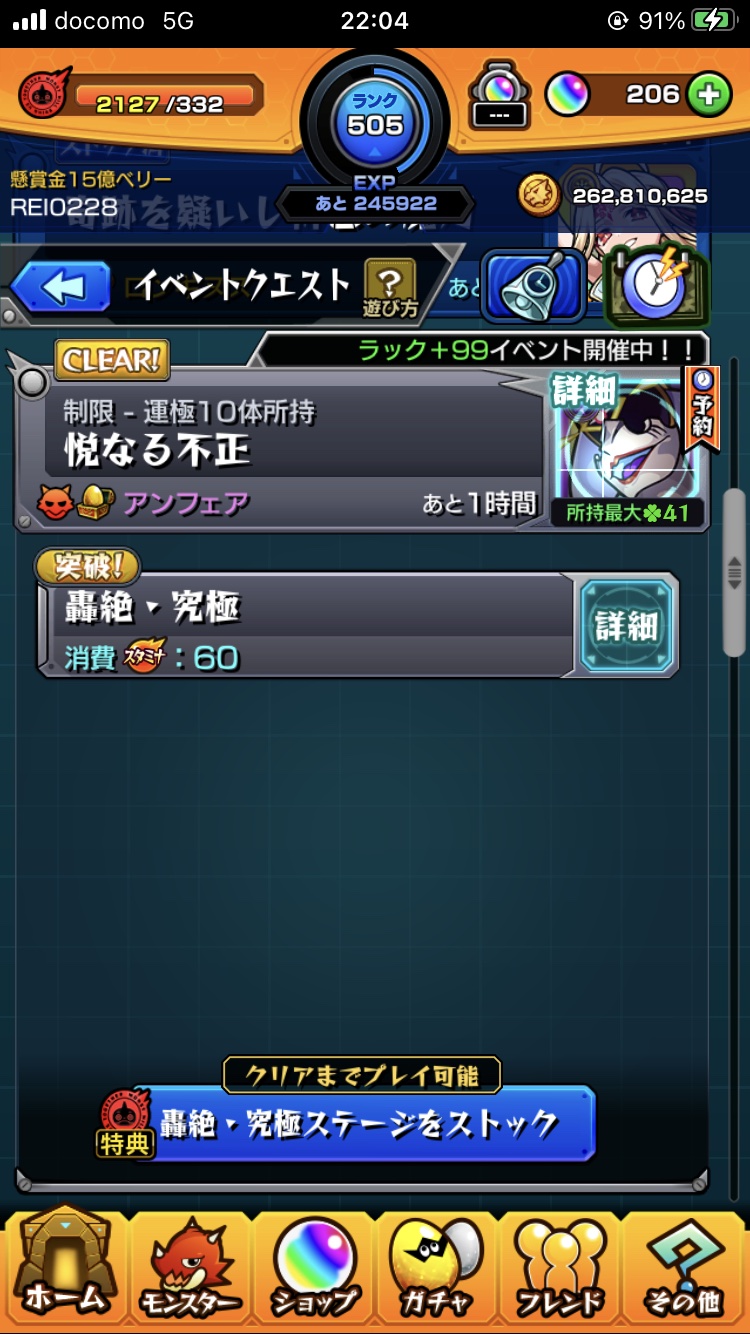This screenshot has width=750, height=1334.
Task: Open the その他 tab
Action: point(684,1268)
